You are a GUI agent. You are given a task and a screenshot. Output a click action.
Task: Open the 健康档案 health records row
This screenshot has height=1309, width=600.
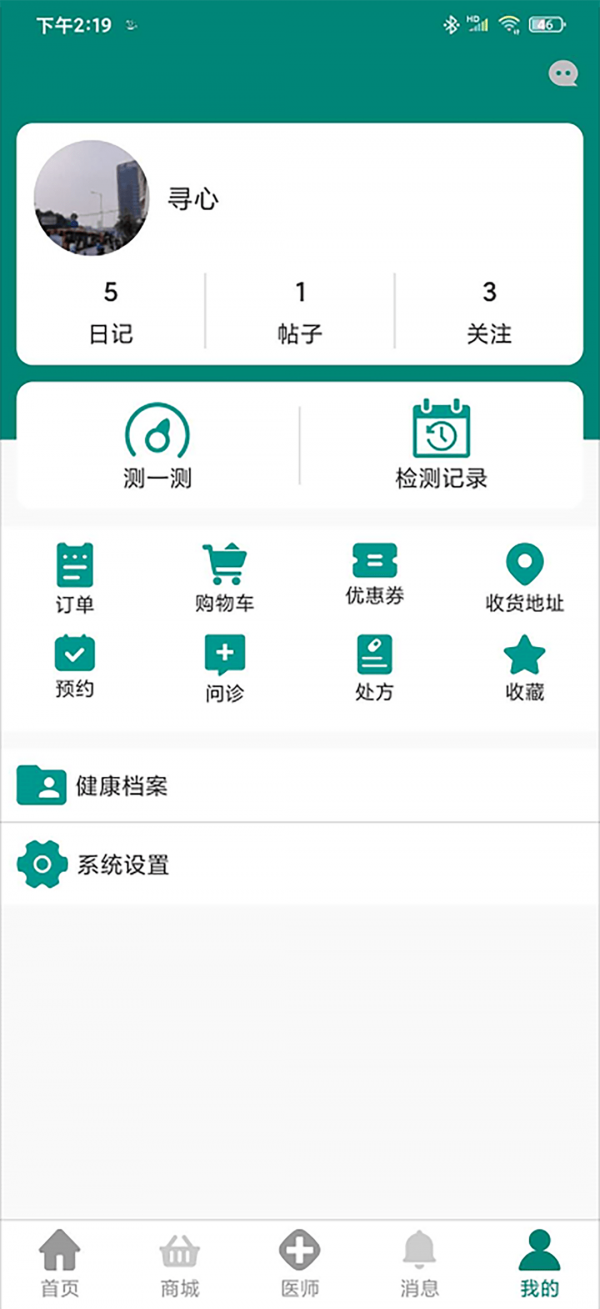coord(300,785)
